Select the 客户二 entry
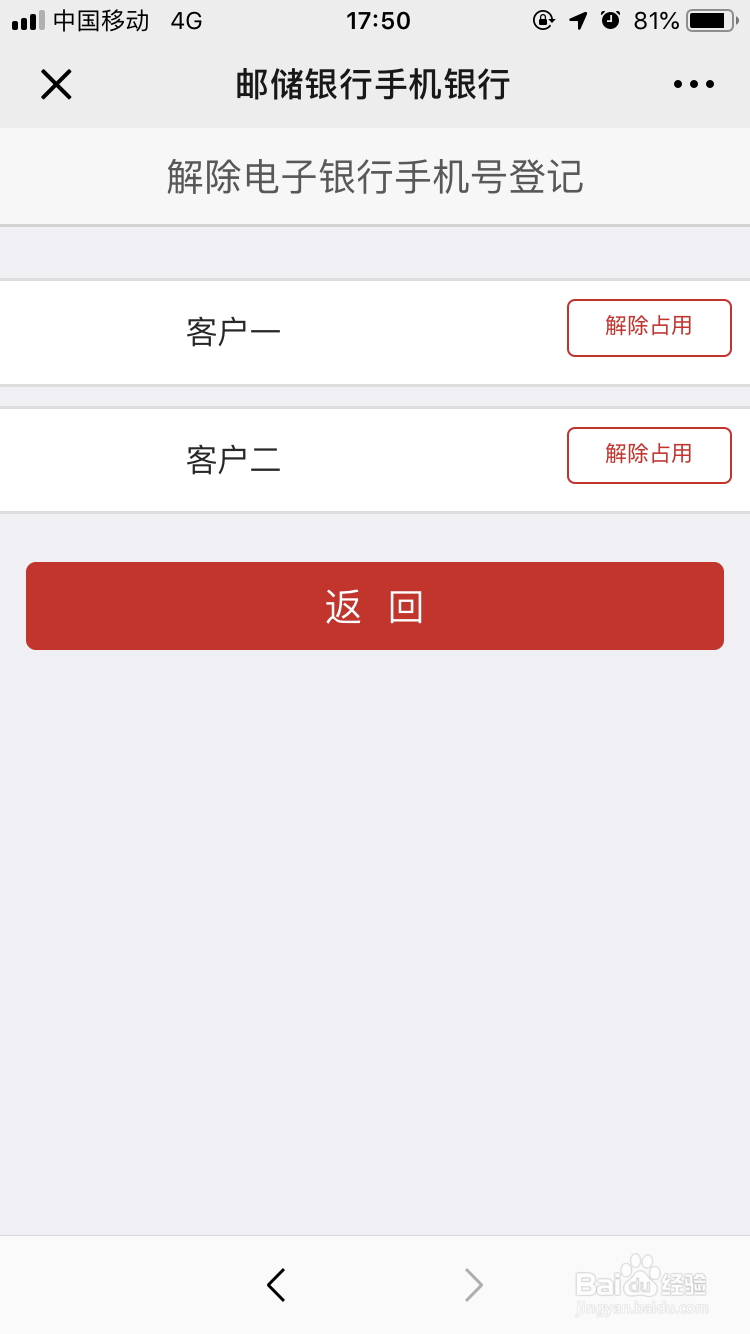 coord(233,459)
